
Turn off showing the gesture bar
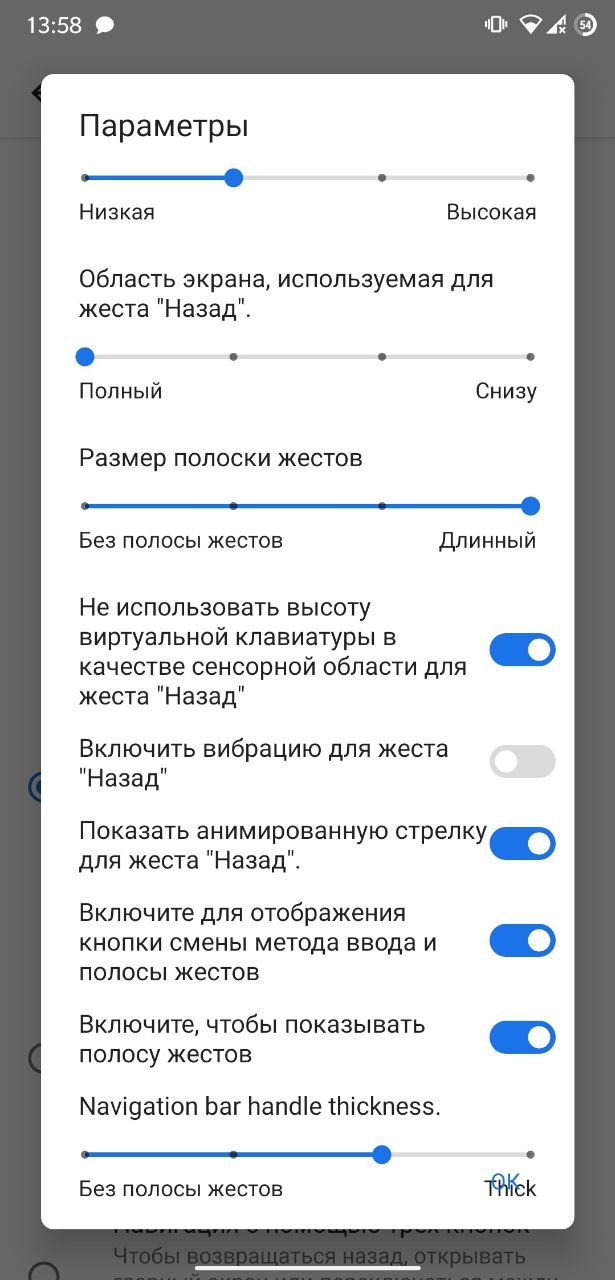522,1038
